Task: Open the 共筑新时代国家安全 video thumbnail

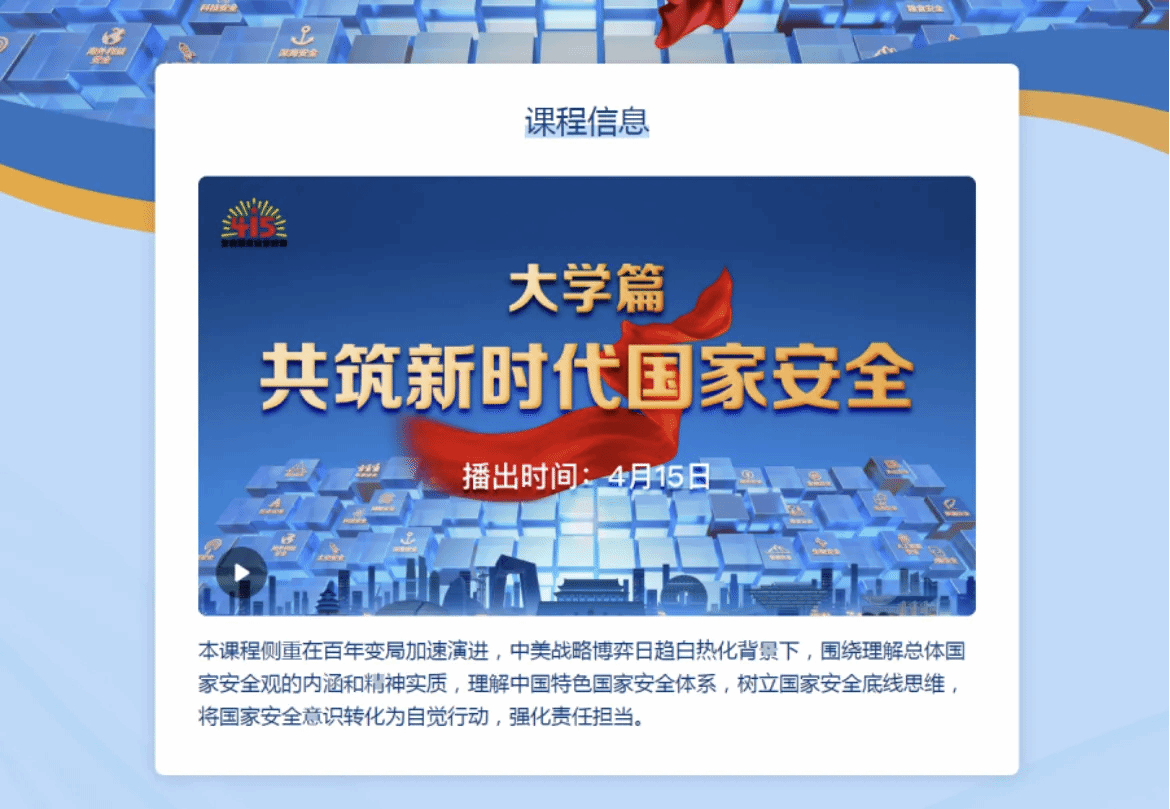Action: [586, 380]
